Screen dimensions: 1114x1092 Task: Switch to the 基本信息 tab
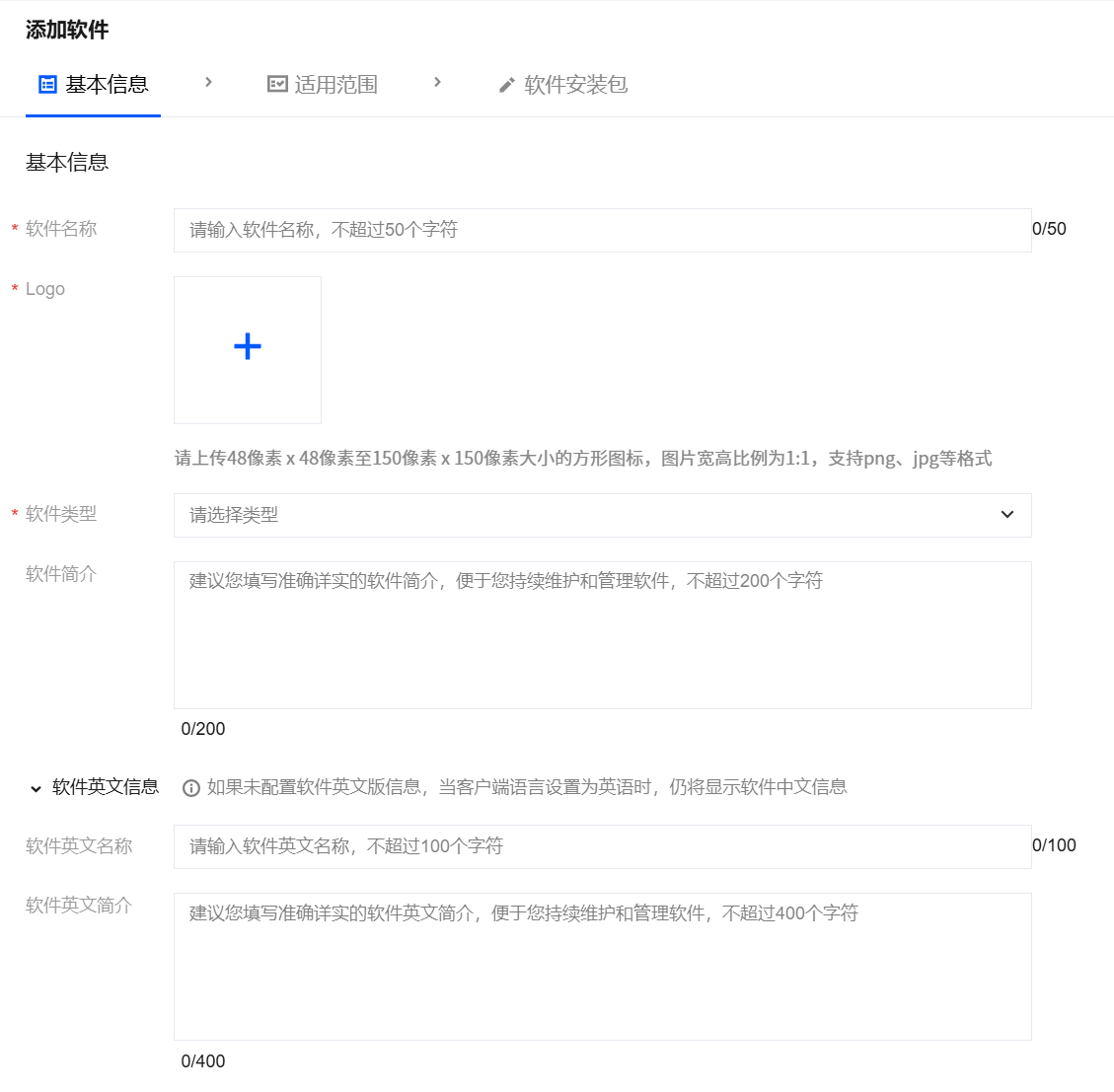pos(94,85)
